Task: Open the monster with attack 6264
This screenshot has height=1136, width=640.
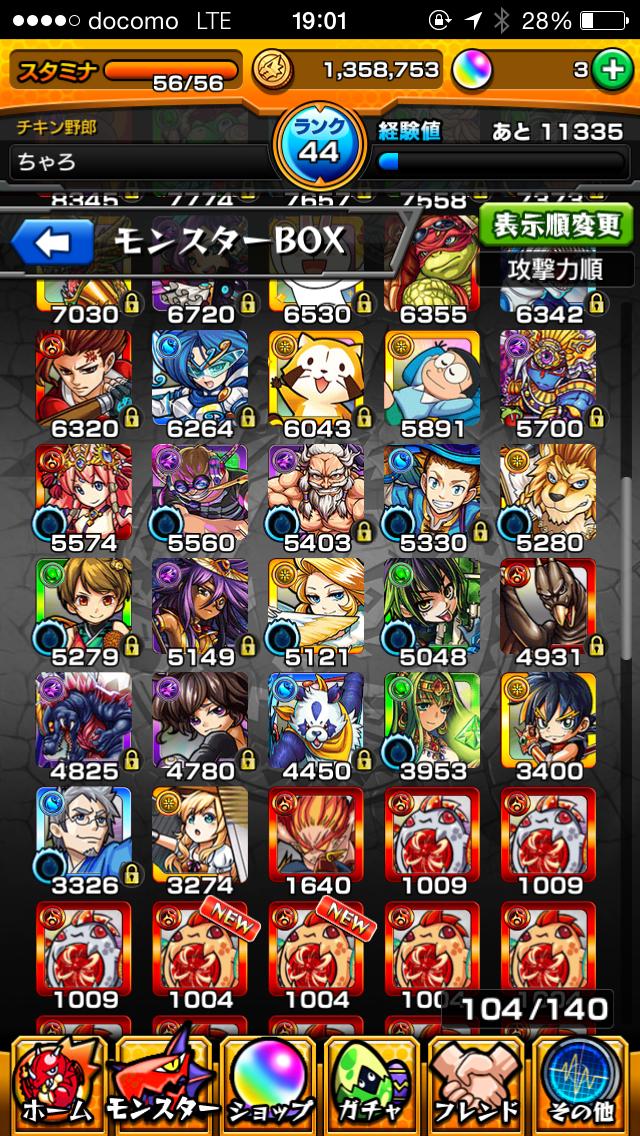Action: [x=199, y=380]
